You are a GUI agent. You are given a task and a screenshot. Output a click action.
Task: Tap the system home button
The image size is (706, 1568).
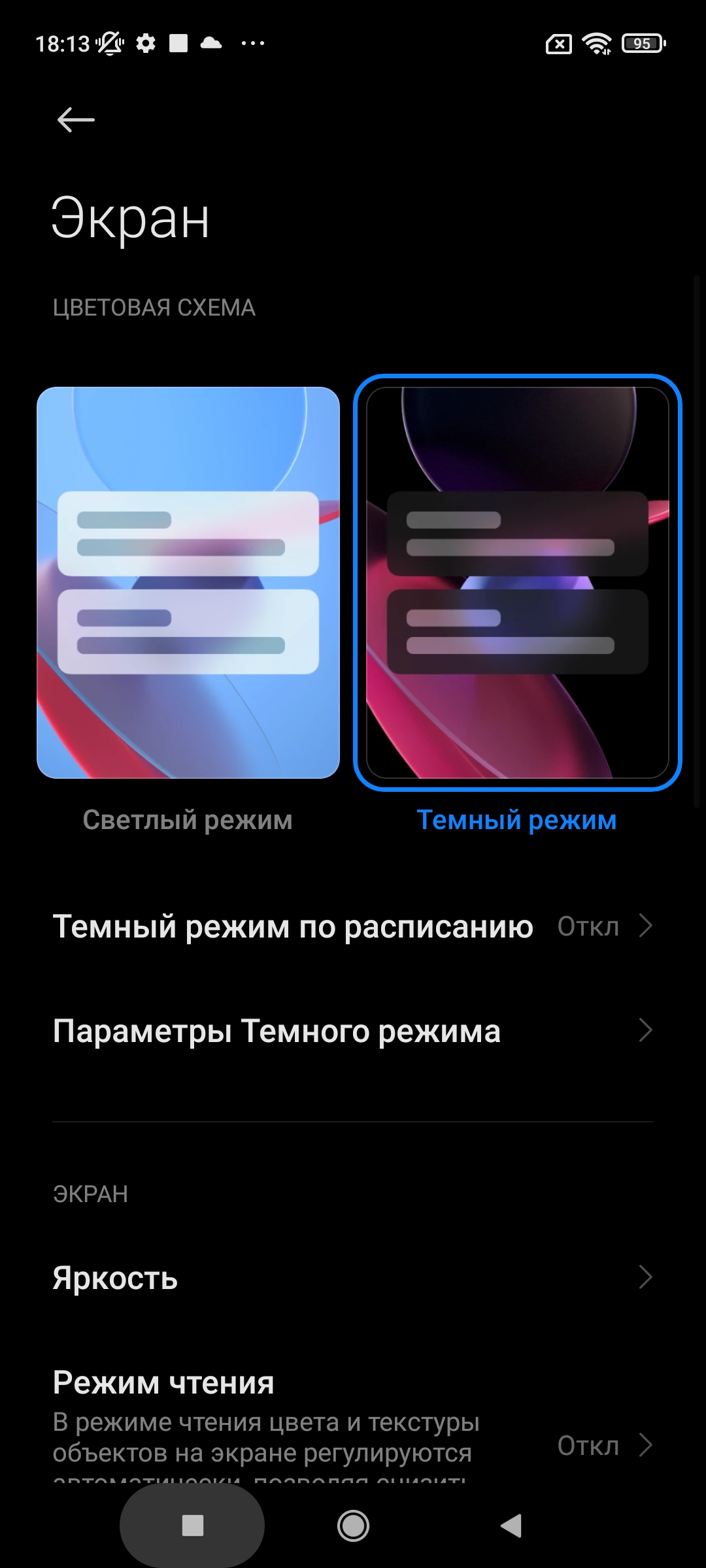pos(353,1526)
